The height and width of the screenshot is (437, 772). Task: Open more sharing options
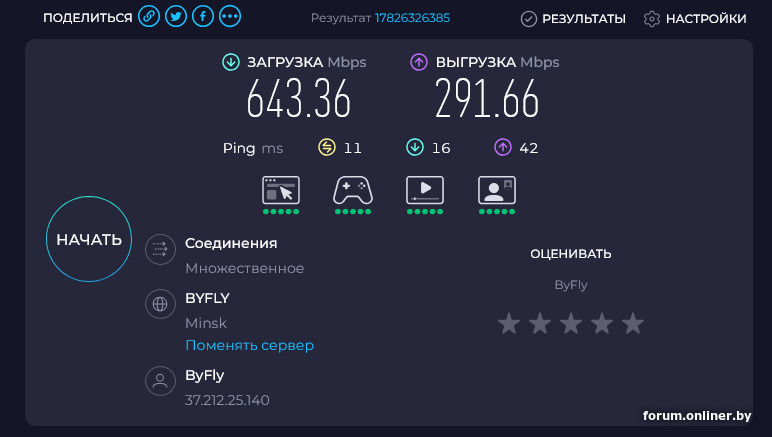(x=230, y=17)
